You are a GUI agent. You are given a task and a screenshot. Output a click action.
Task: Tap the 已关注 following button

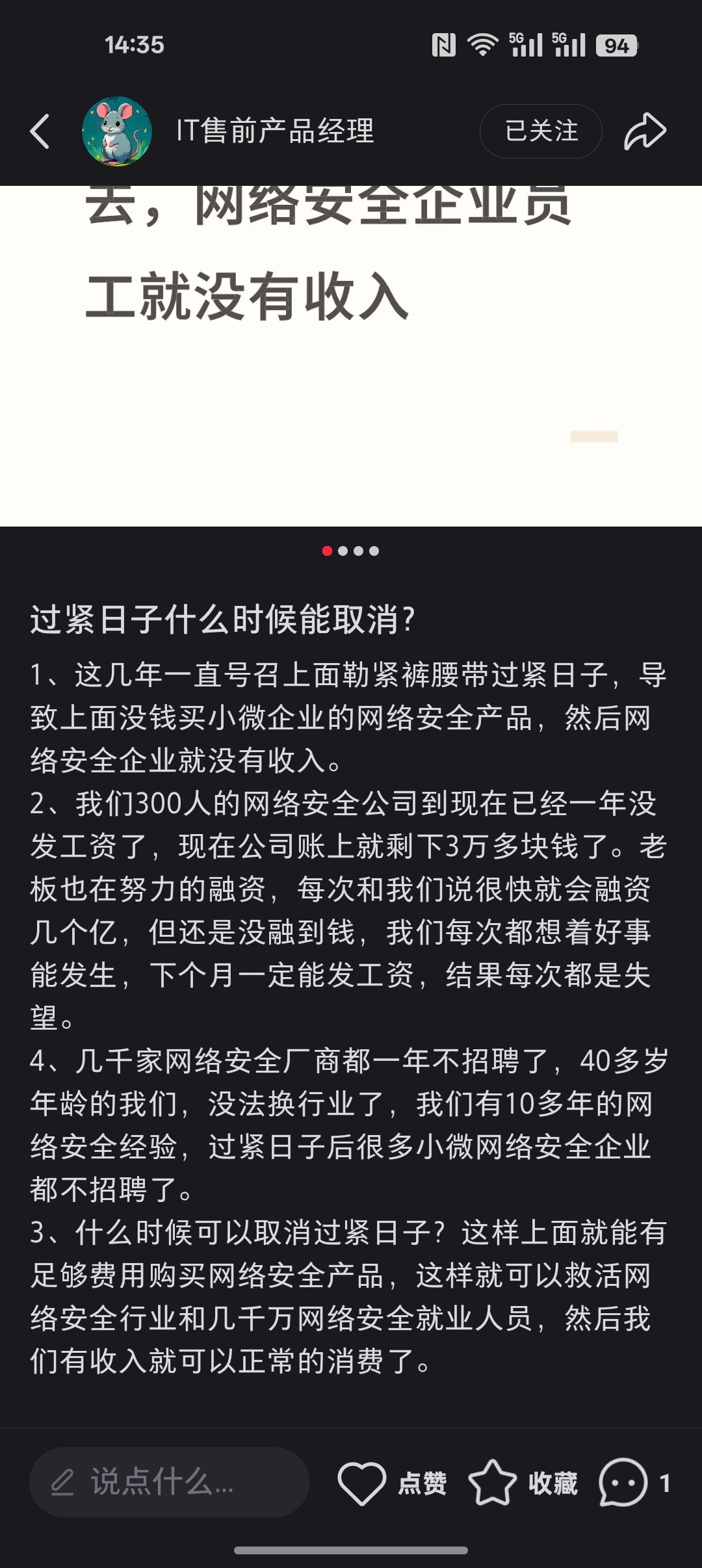coord(541,131)
